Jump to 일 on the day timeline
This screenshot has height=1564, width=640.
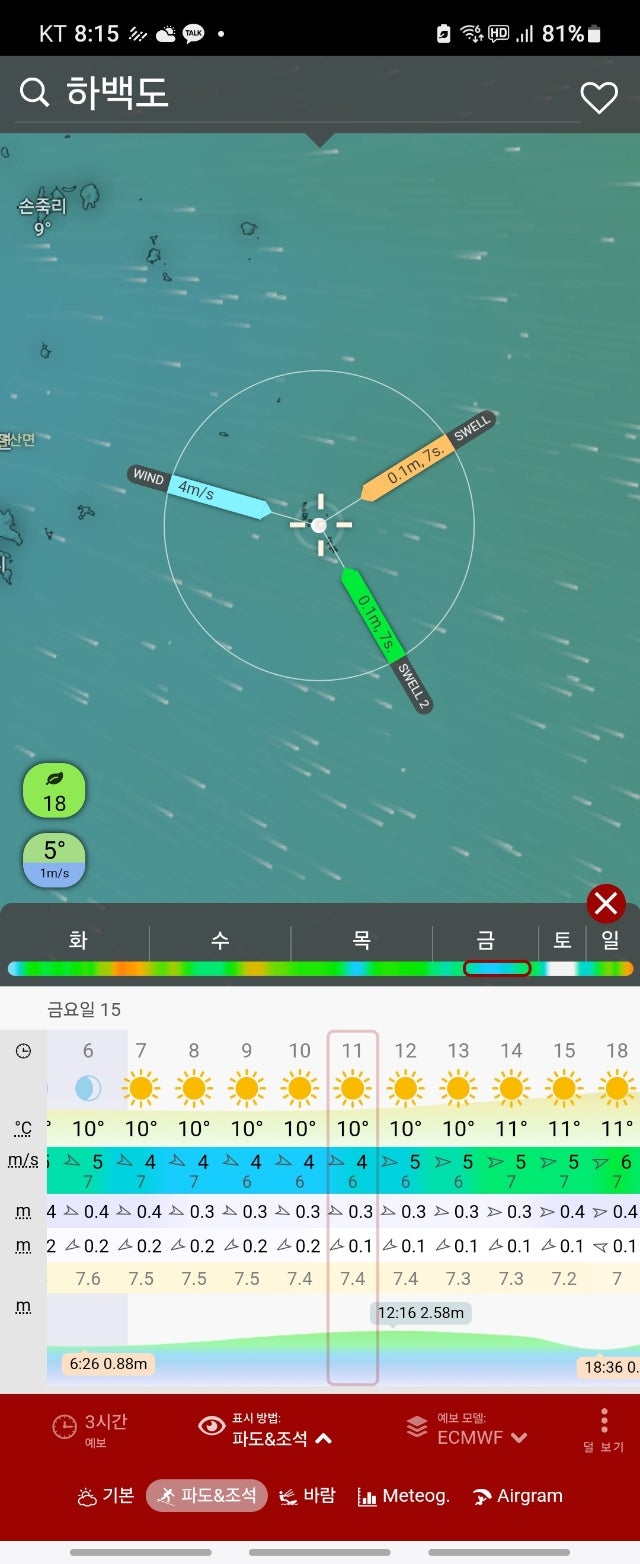click(x=610, y=940)
